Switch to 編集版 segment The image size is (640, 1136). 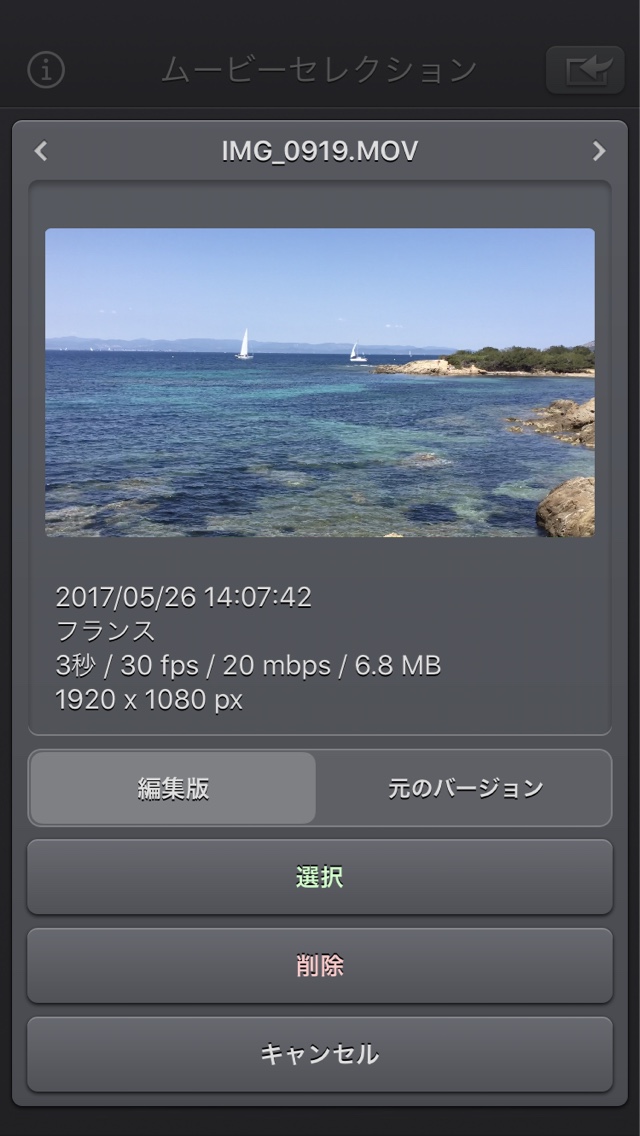tap(173, 788)
